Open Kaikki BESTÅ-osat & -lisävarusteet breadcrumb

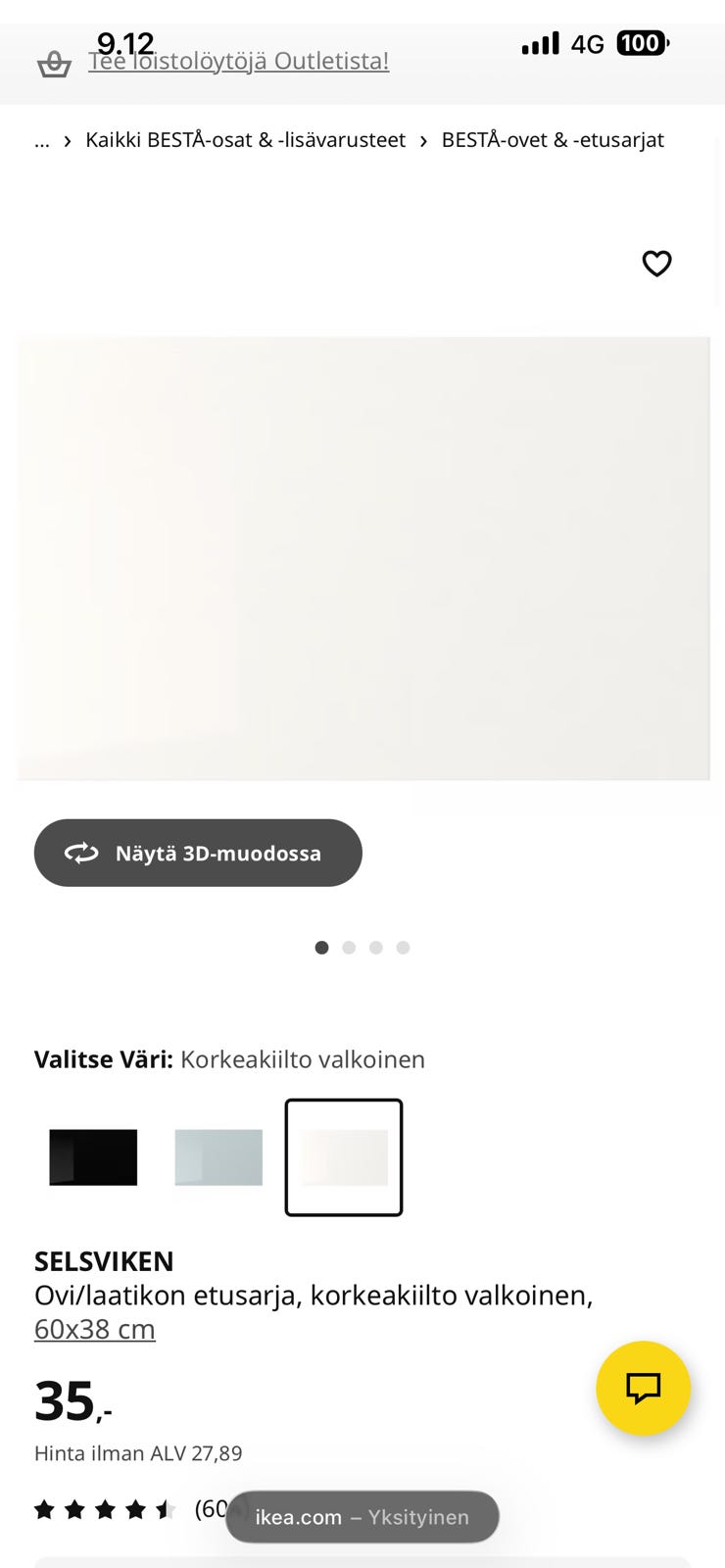click(245, 140)
